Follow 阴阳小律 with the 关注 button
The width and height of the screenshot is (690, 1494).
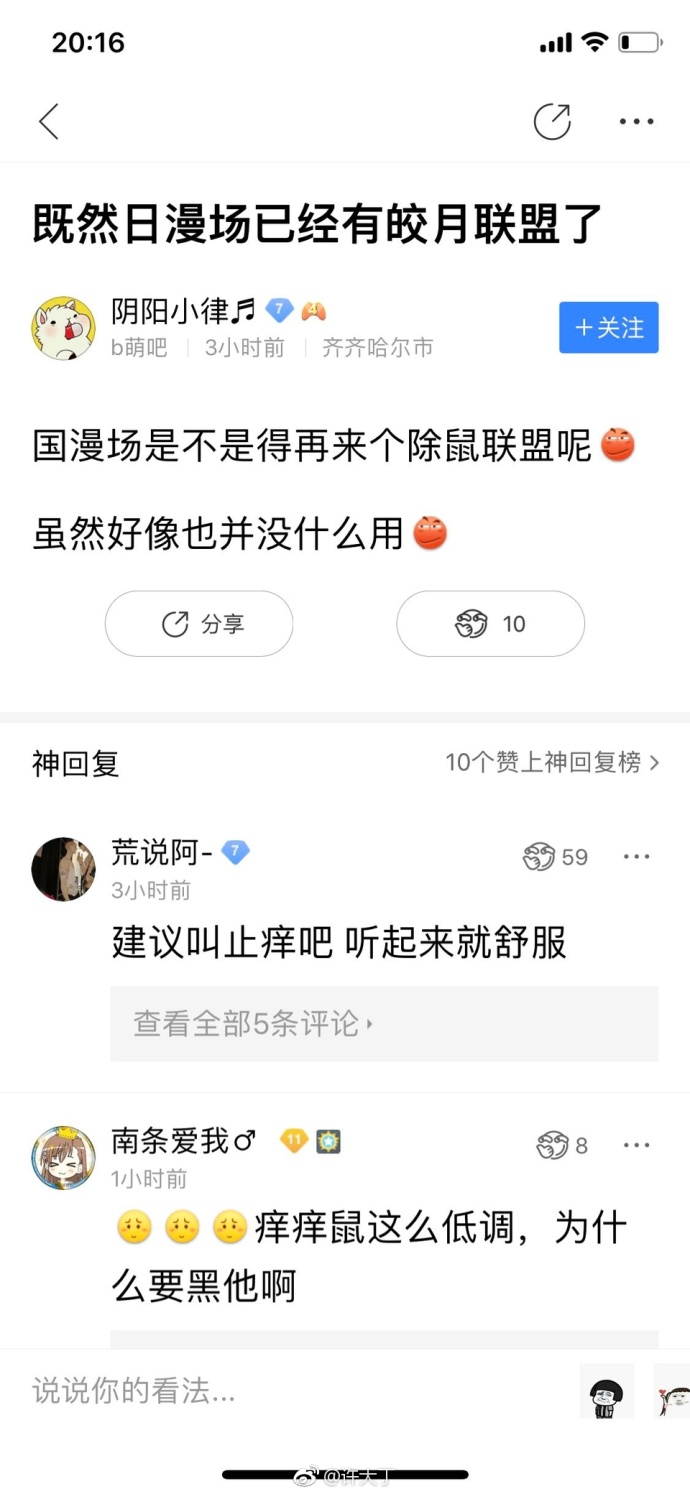pyautogui.click(x=608, y=328)
